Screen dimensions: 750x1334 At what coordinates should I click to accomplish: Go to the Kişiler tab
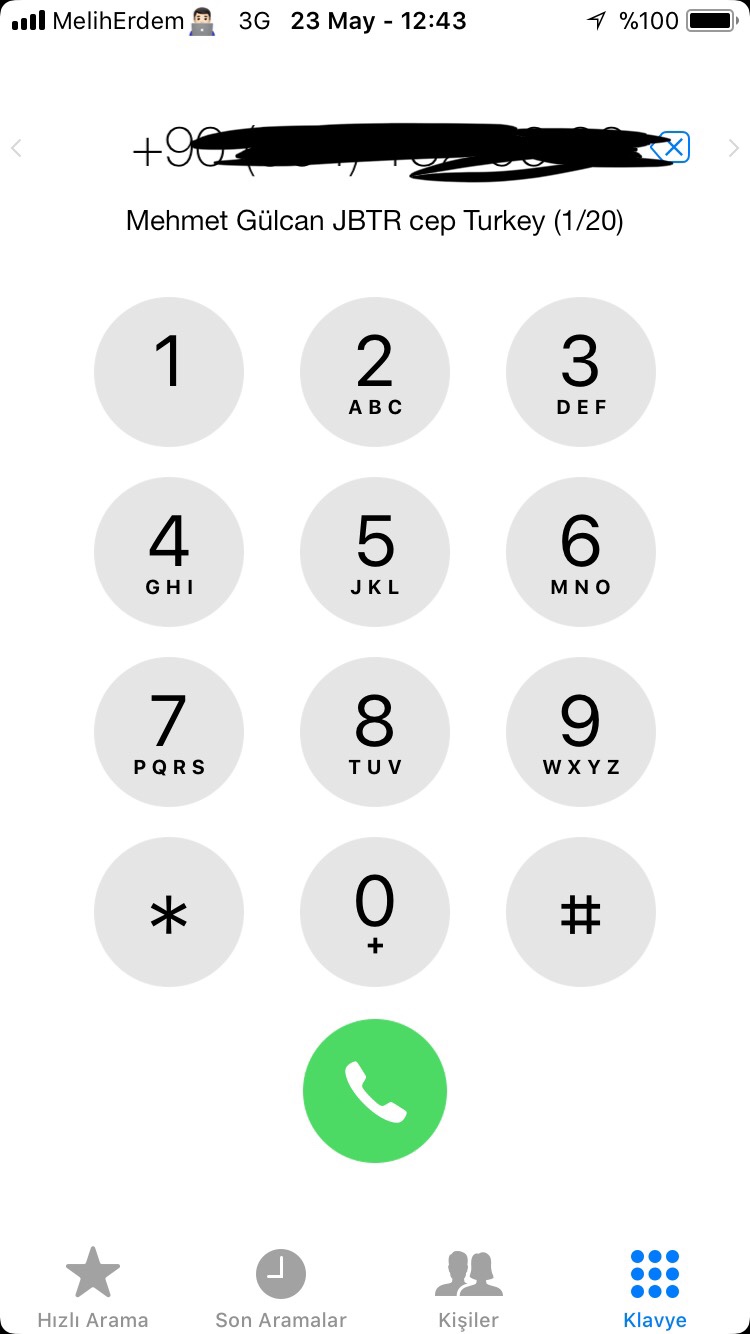[468, 1288]
